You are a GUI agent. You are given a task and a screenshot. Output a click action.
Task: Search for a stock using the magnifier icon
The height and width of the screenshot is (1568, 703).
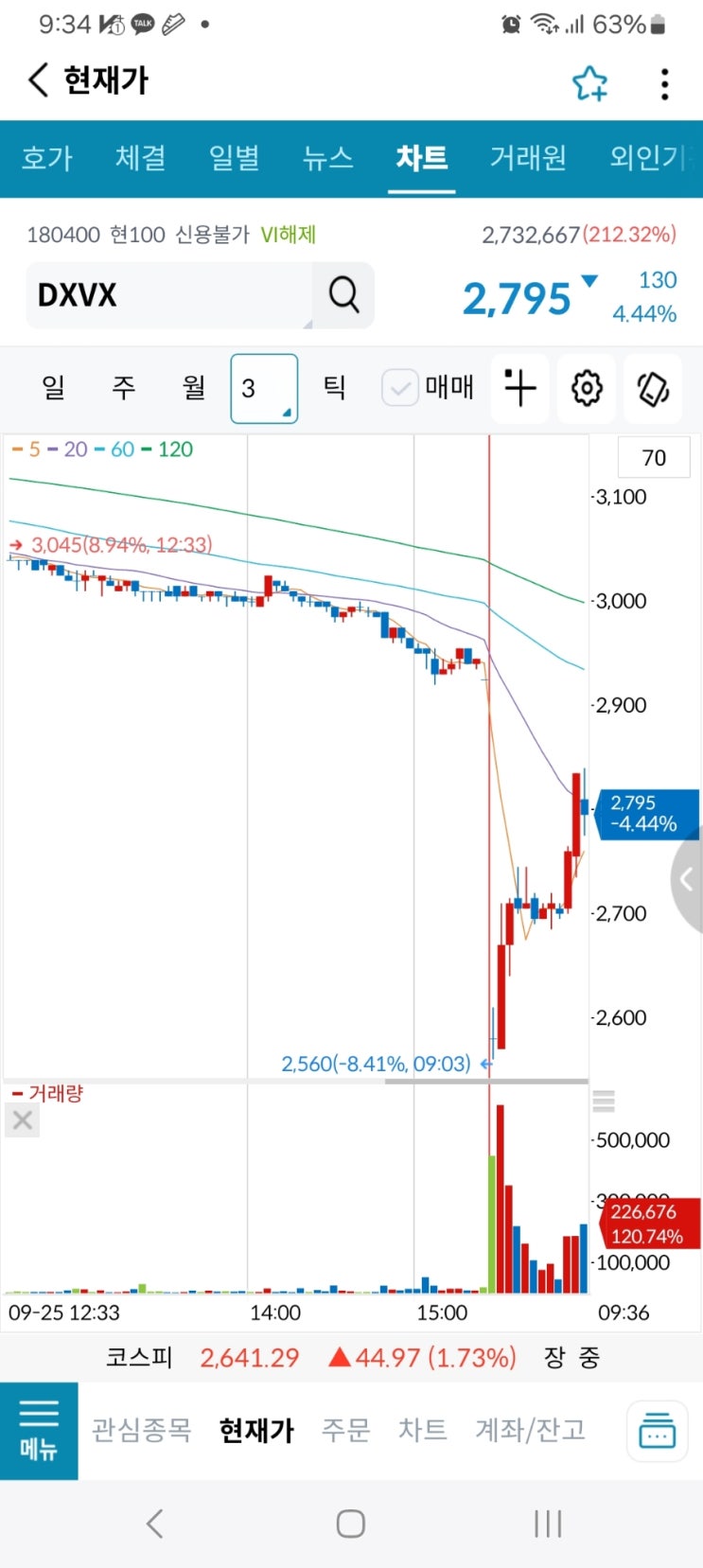343,295
